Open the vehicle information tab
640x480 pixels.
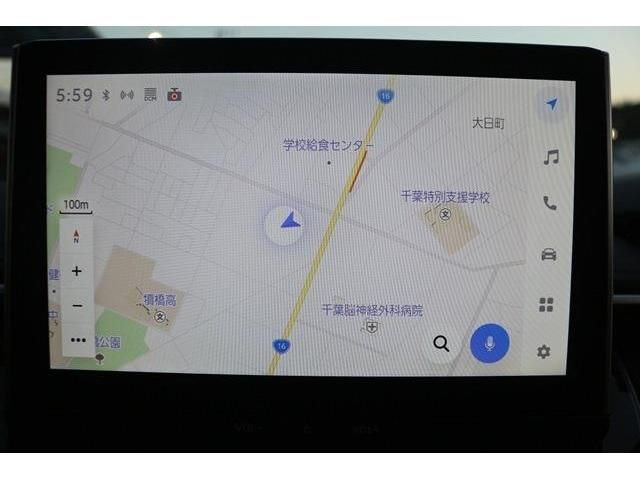coord(548,254)
